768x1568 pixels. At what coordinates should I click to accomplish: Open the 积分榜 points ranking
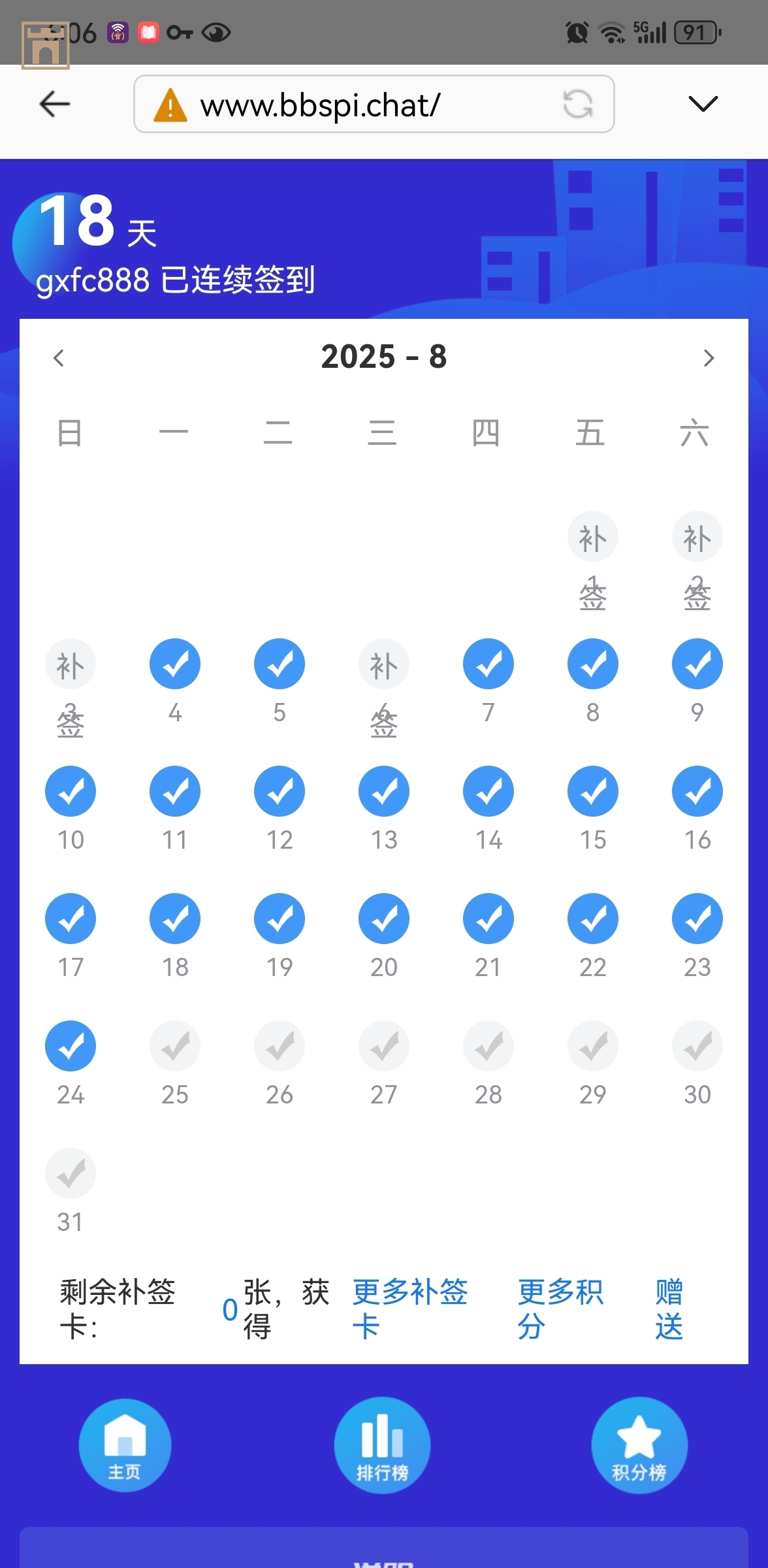[x=639, y=1445]
